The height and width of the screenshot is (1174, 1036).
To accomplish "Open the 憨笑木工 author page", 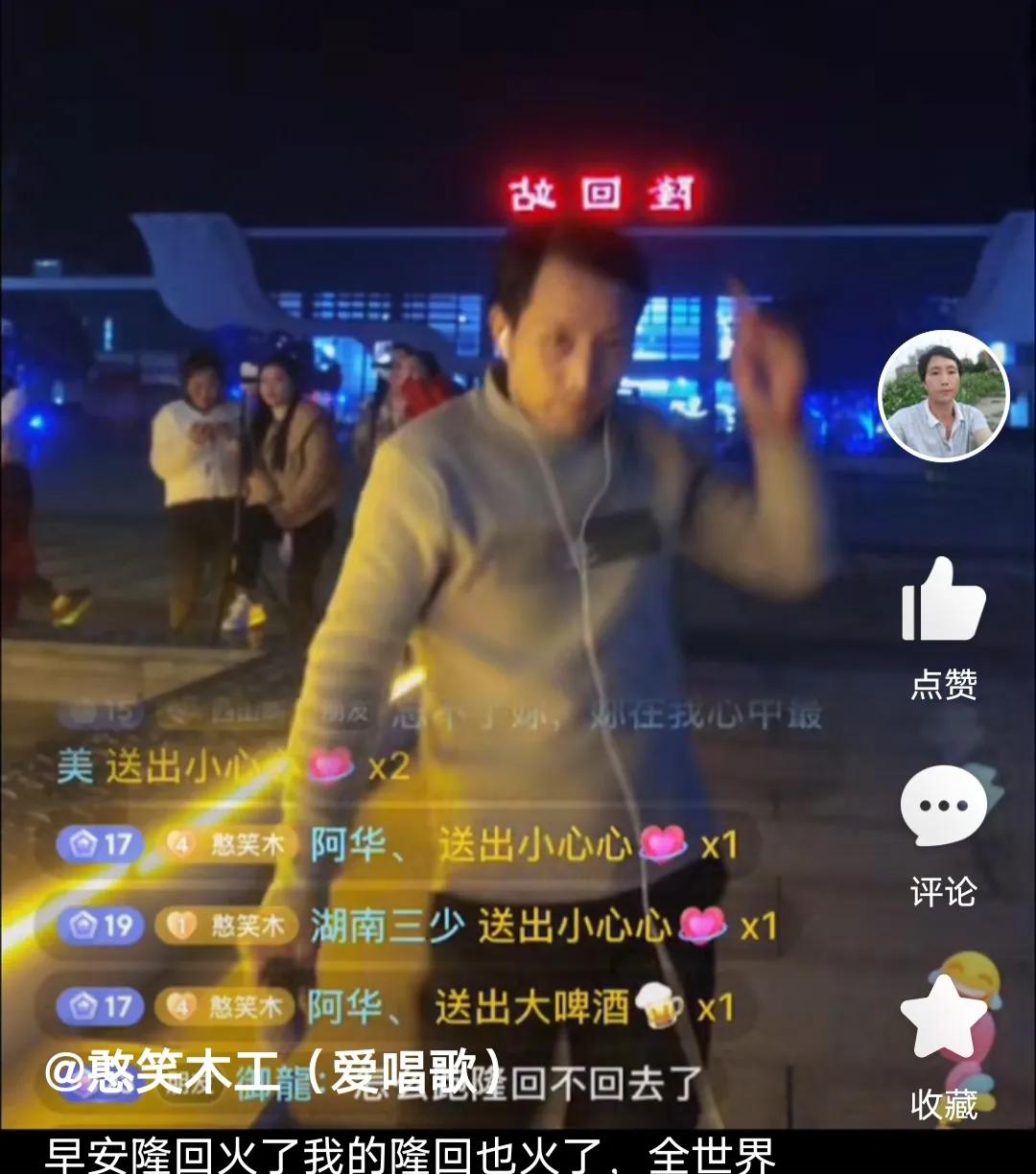I will 273,1071.
